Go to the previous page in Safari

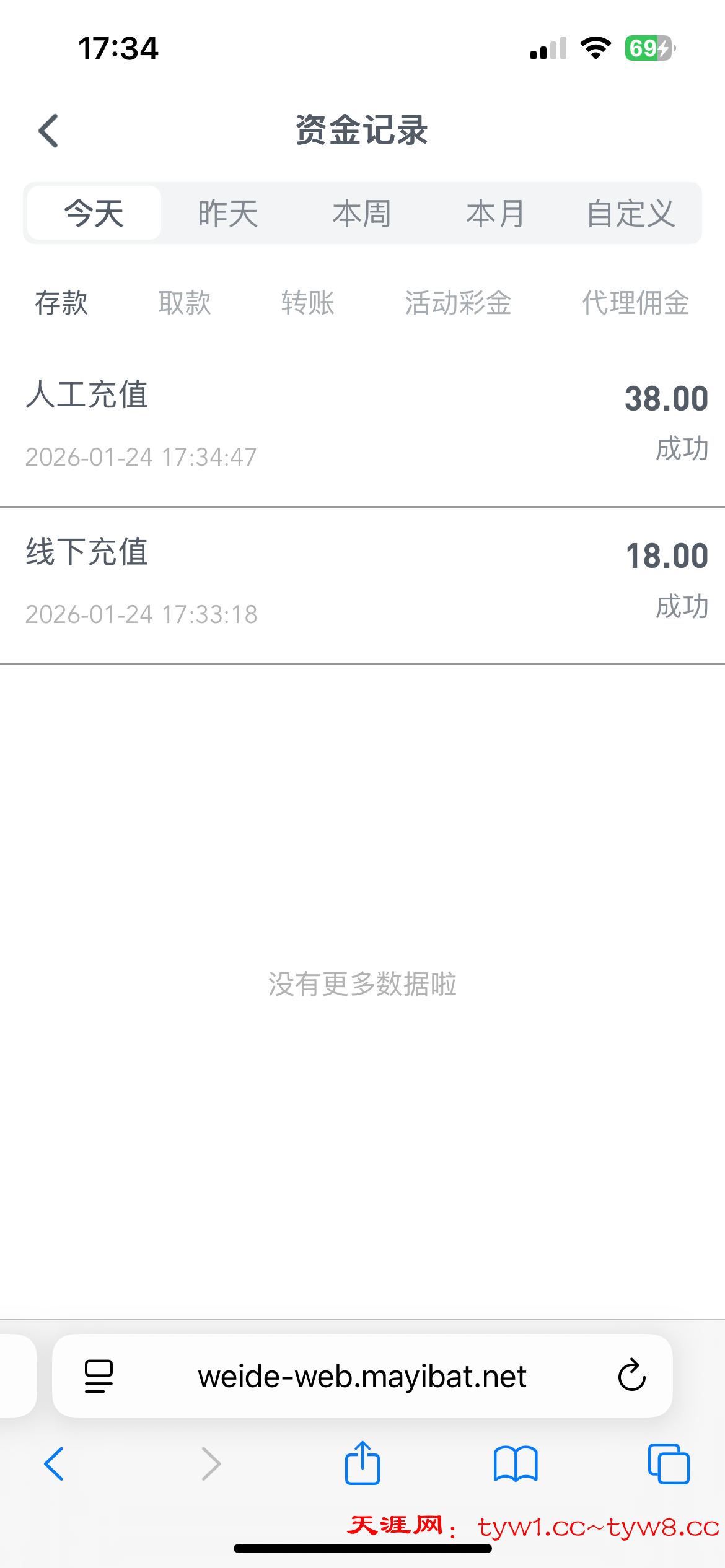click(55, 1464)
